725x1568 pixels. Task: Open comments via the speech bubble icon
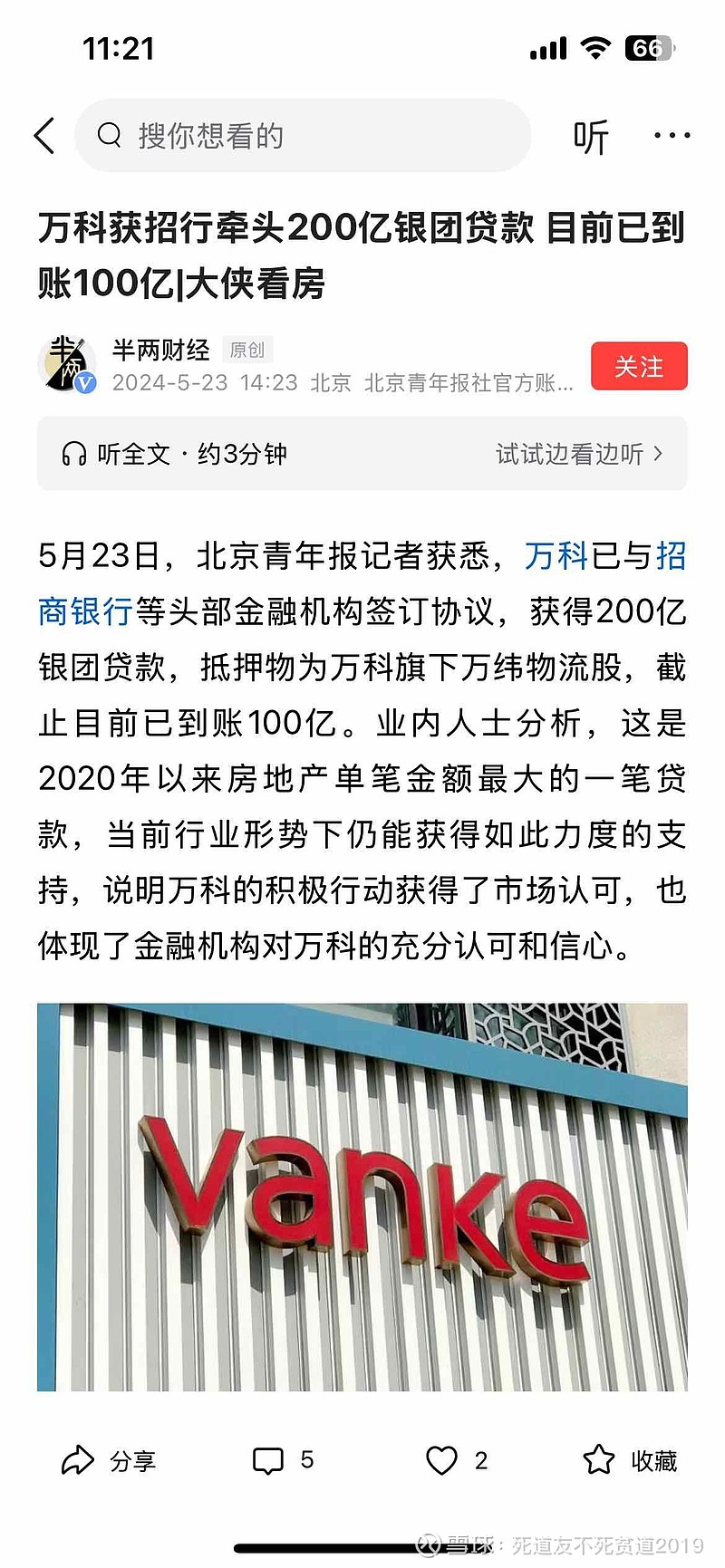click(269, 1460)
